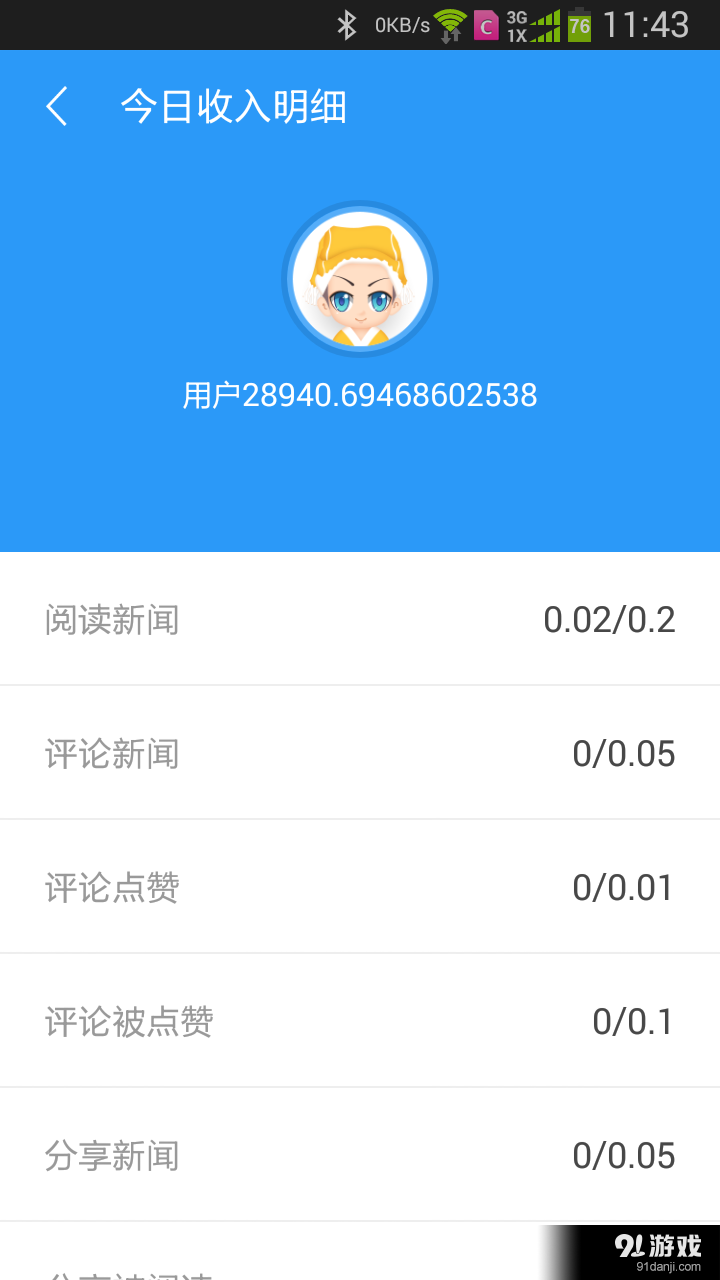Screen dimensions: 720x1280
Task: Tap the back chevron to return
Action: coord(57,105)
